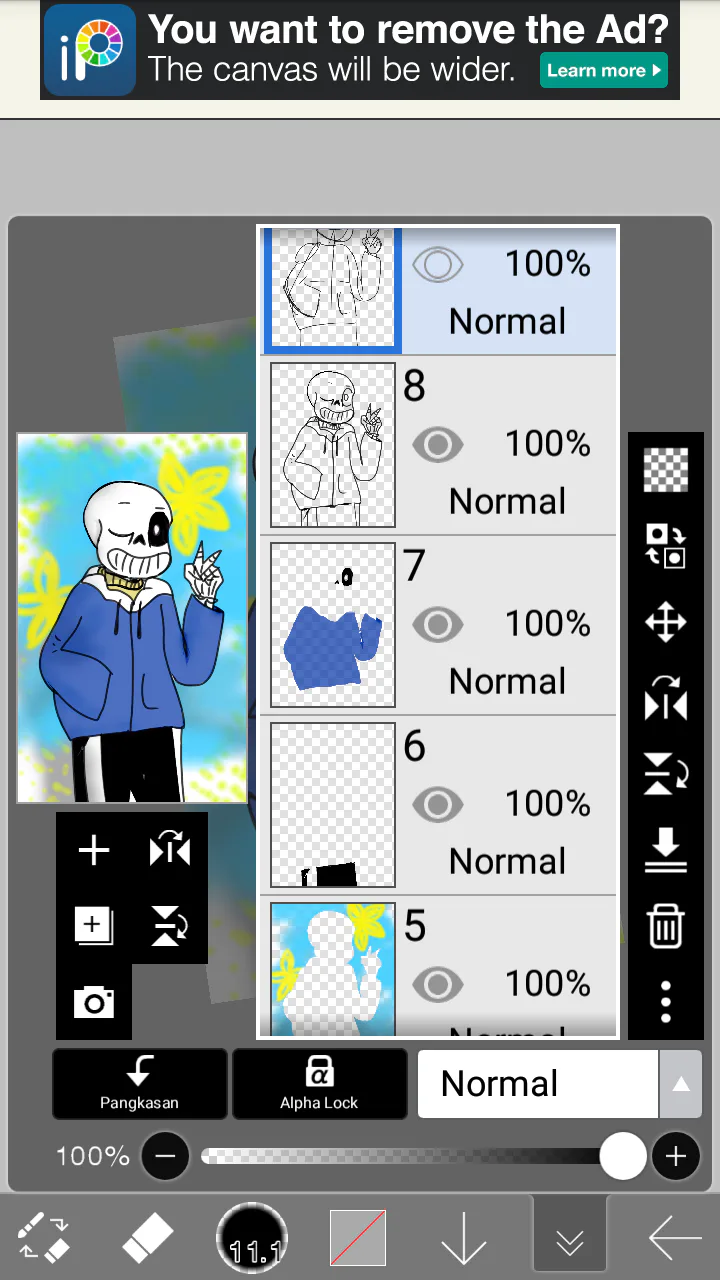Screen dimensions: 720x1280
Task: Toggle visibility of layer 8
Action: (437, 445)
